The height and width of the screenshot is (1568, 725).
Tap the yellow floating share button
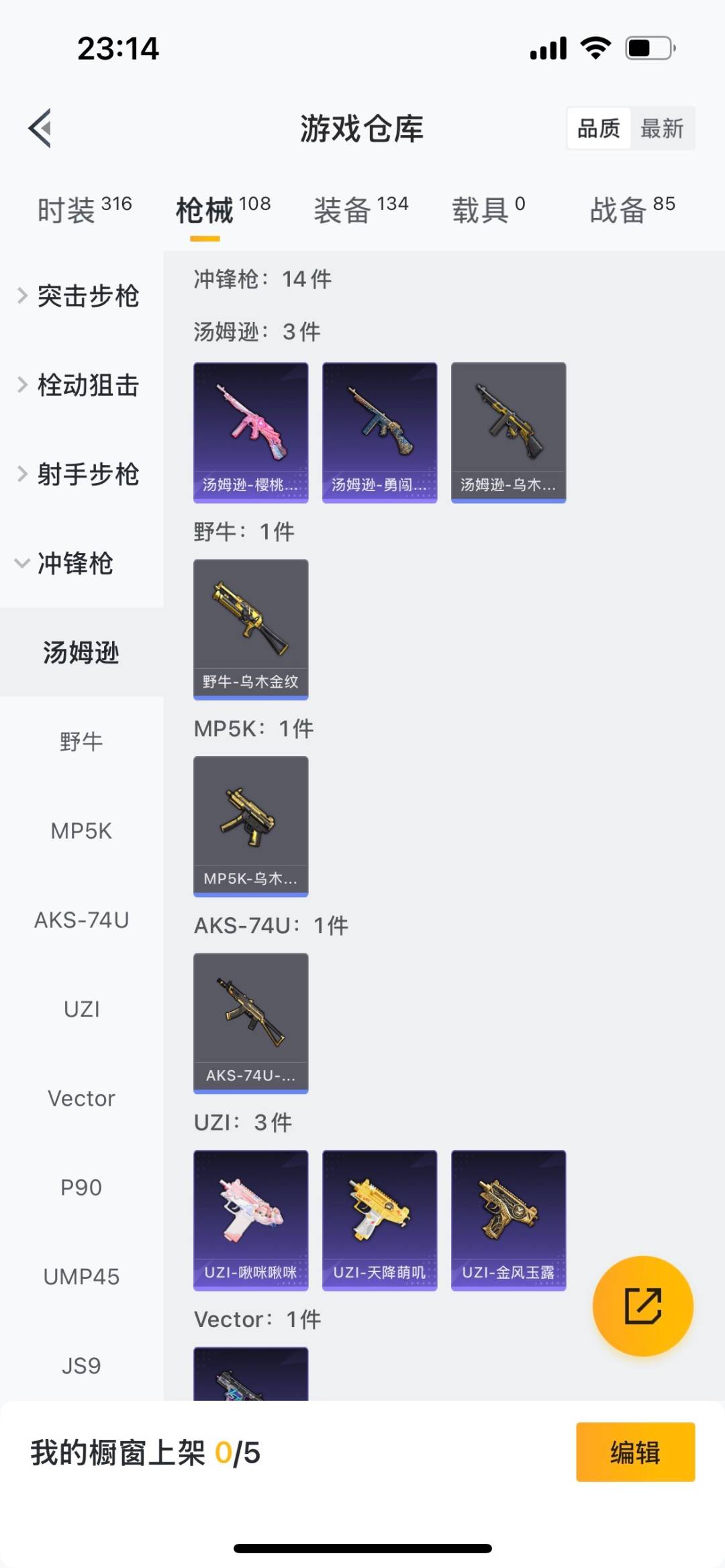(642, 1306)
